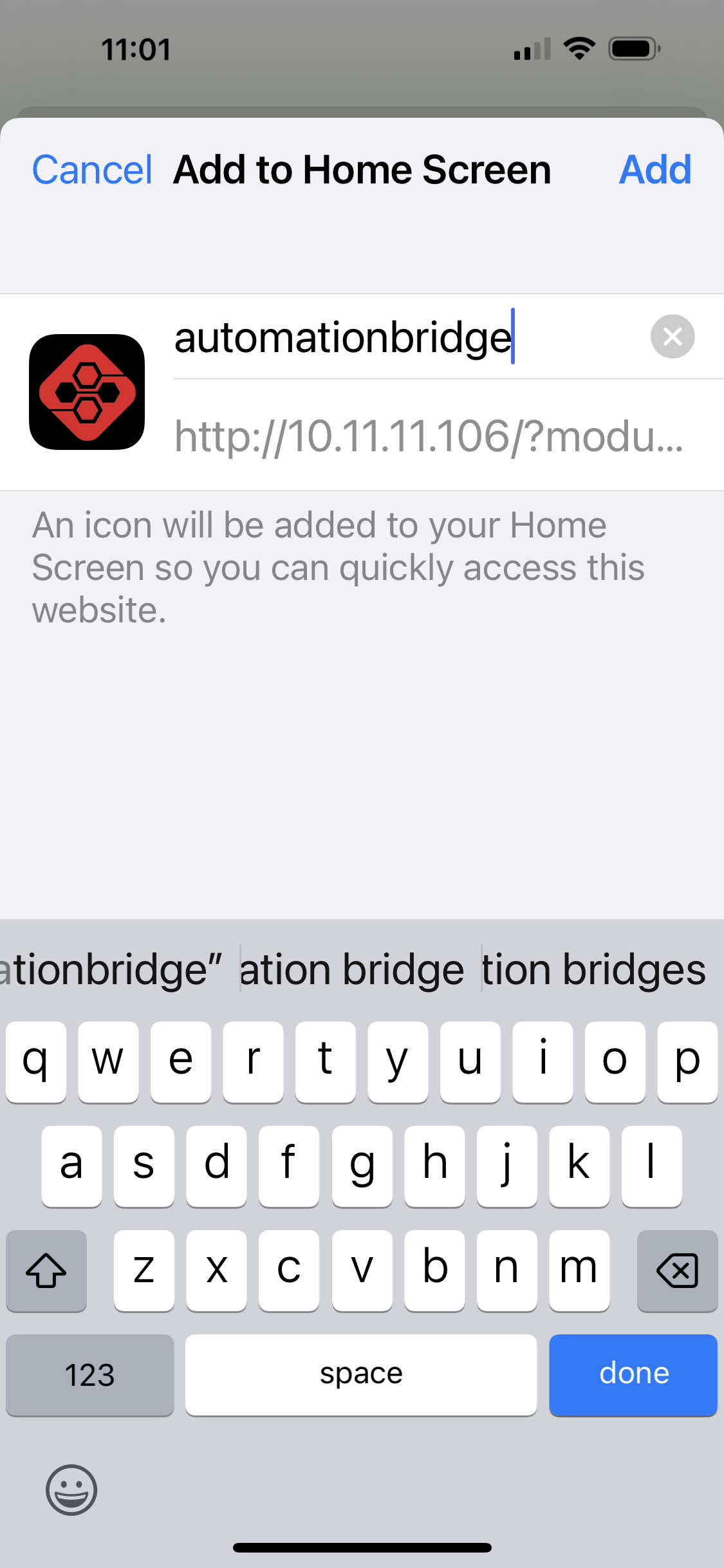Screen dimensions: 724x1568
Task: Switch keyboard to 123 numbers layout
Action: [89, 1374]
